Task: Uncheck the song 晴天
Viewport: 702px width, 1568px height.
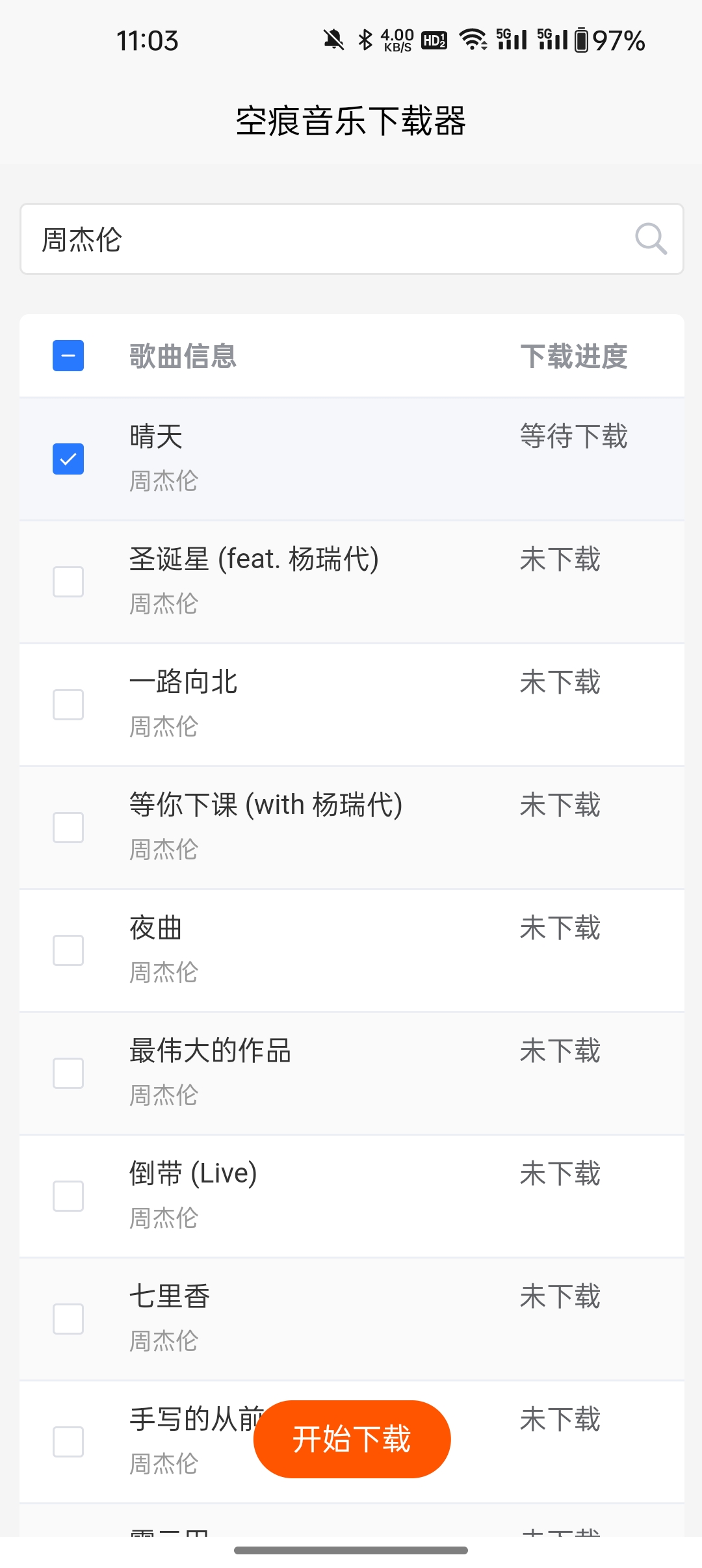Action: coord(68,458)
